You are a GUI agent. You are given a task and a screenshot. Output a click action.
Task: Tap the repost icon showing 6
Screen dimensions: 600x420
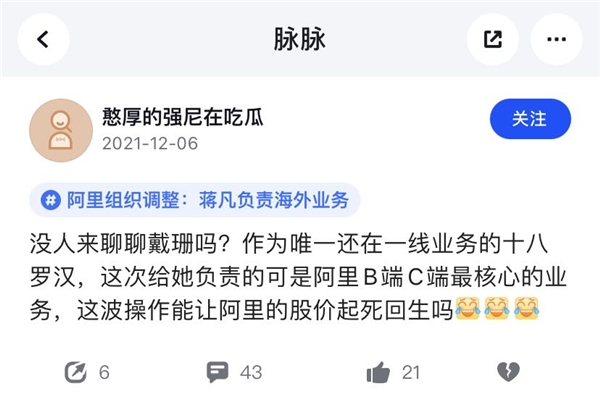(x=75, y=372)
